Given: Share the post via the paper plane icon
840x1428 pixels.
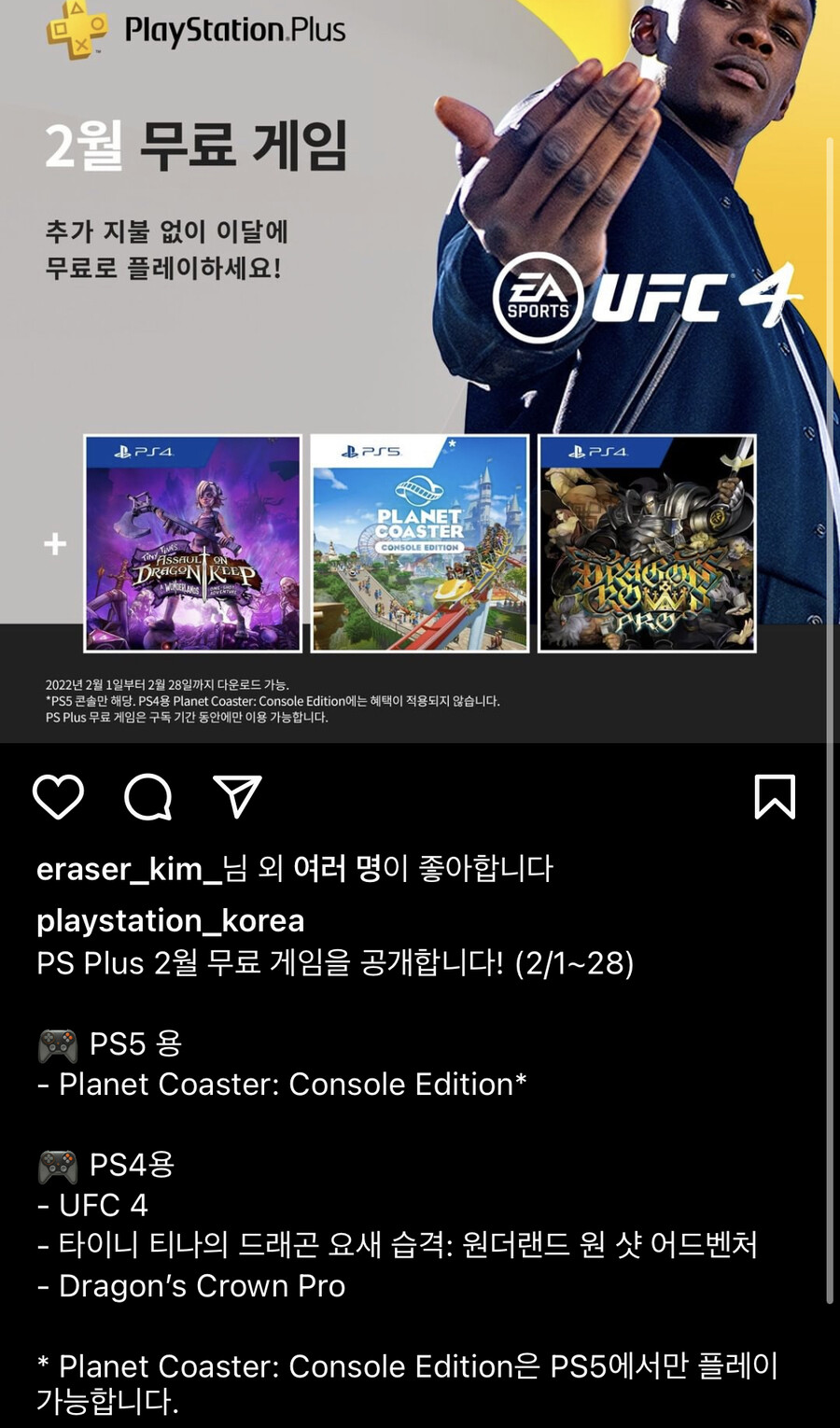Looking at the screenshot, I should click(237, 796).
